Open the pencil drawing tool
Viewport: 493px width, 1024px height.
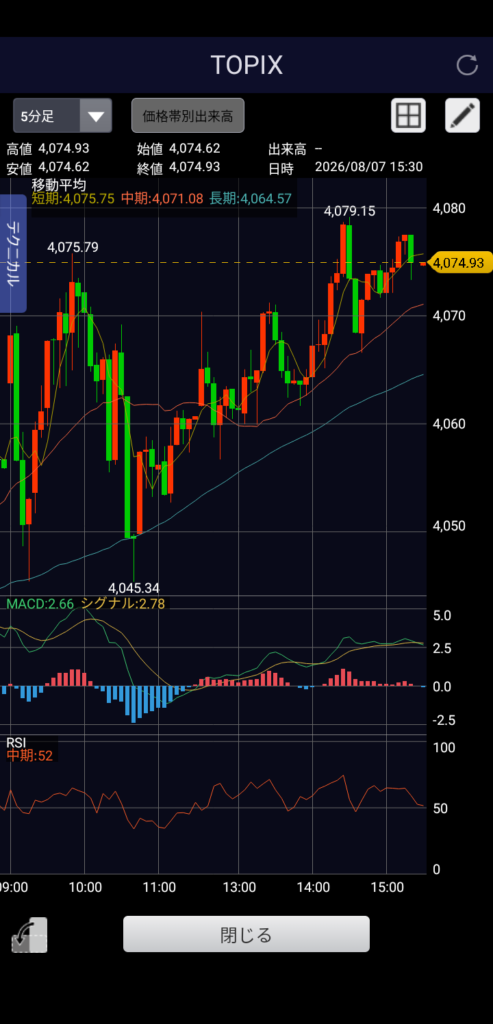coord(462,116)
